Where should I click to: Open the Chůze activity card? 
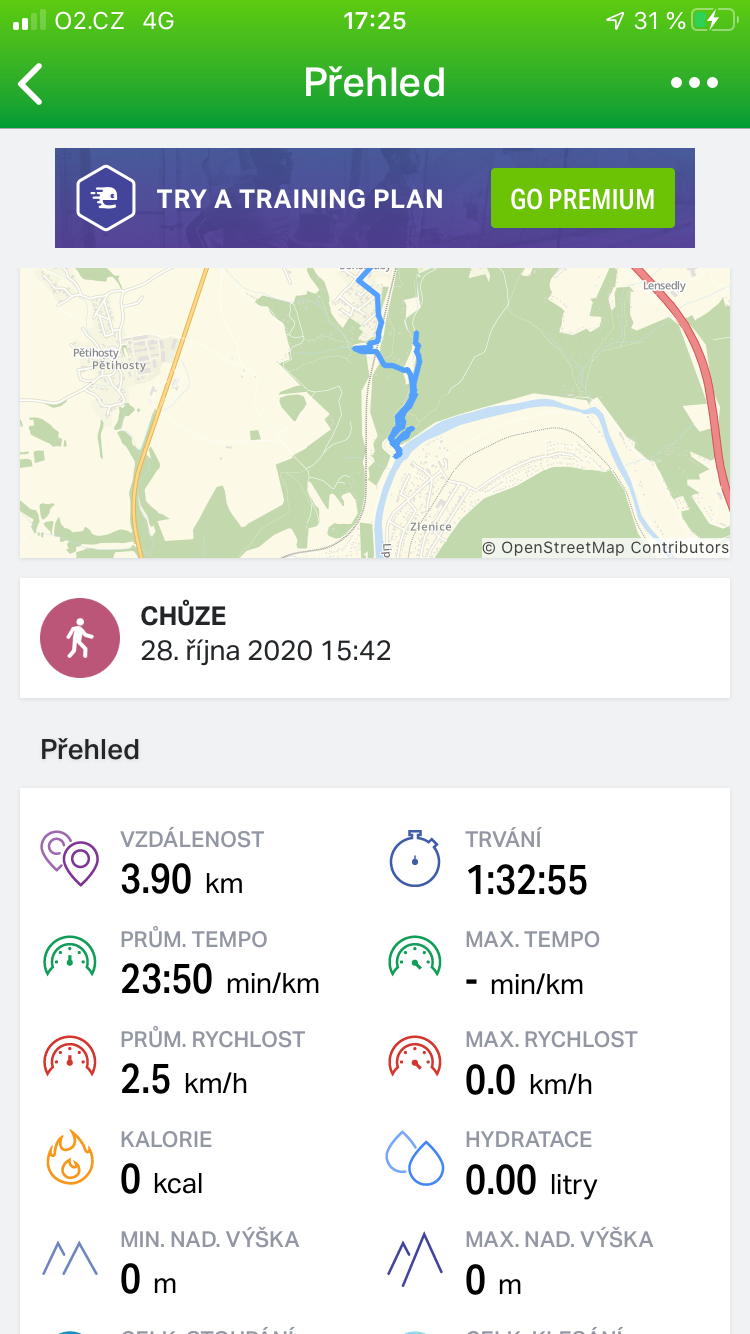pyautogui.click(x=375, y=638)
